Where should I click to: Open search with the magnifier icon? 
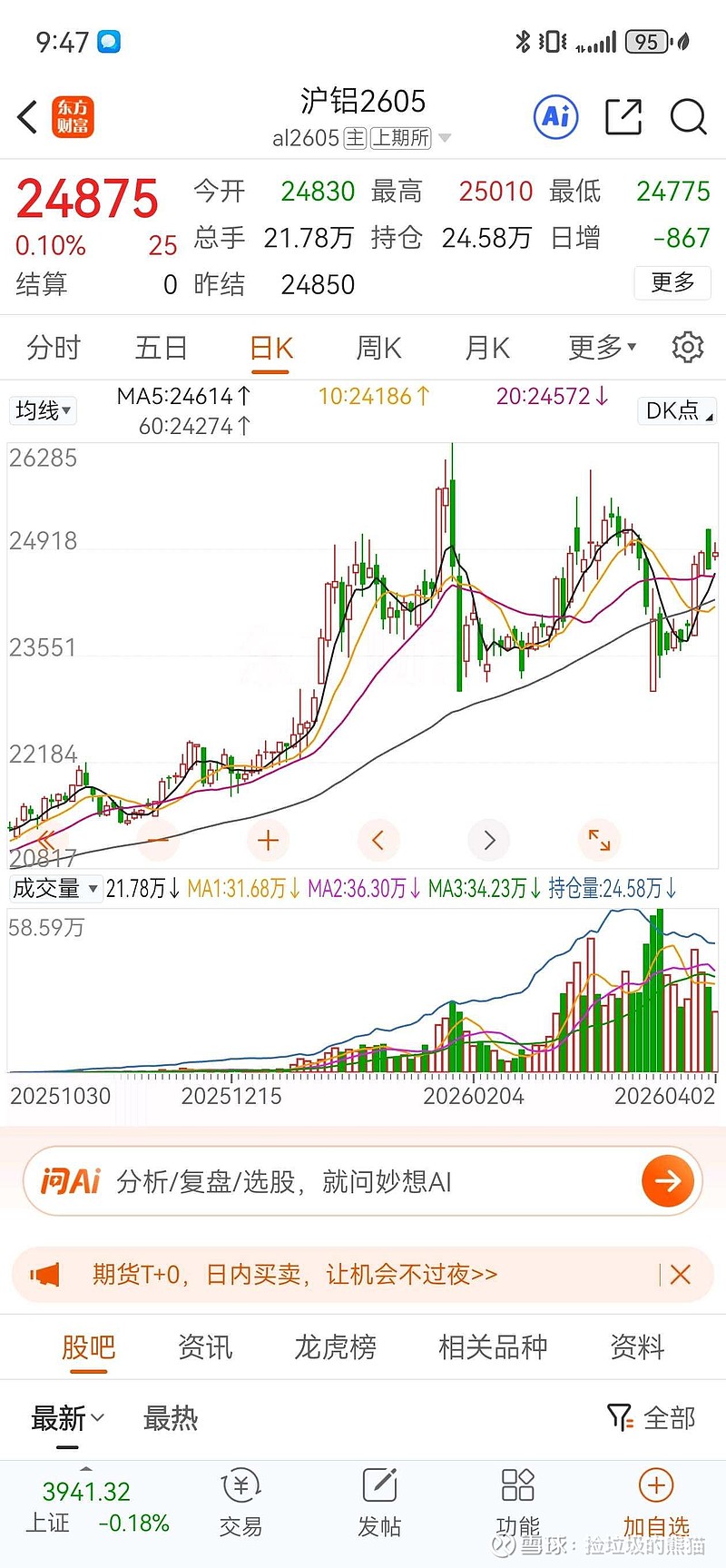coord(689,118)
